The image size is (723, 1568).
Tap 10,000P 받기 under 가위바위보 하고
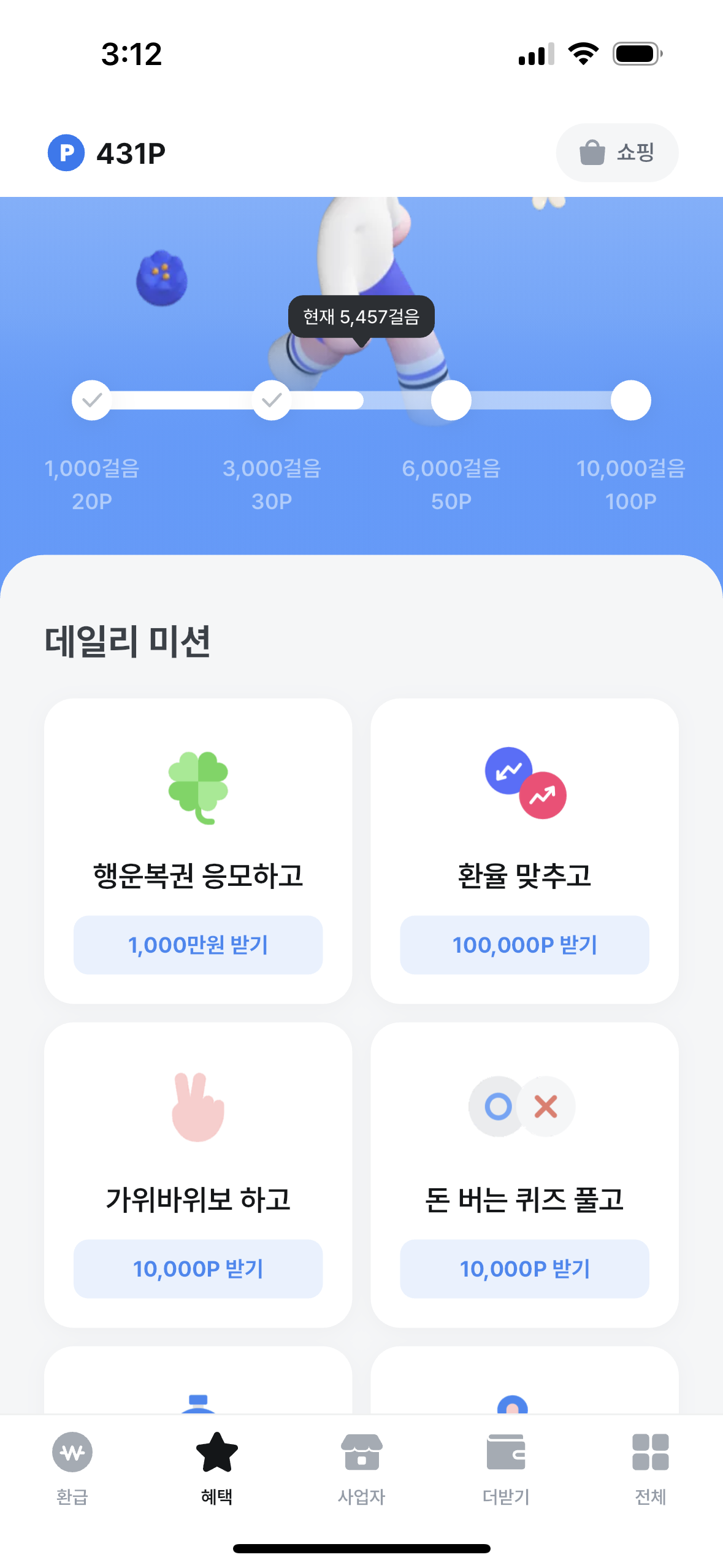pyautogui.click(x=198, y=1269)
